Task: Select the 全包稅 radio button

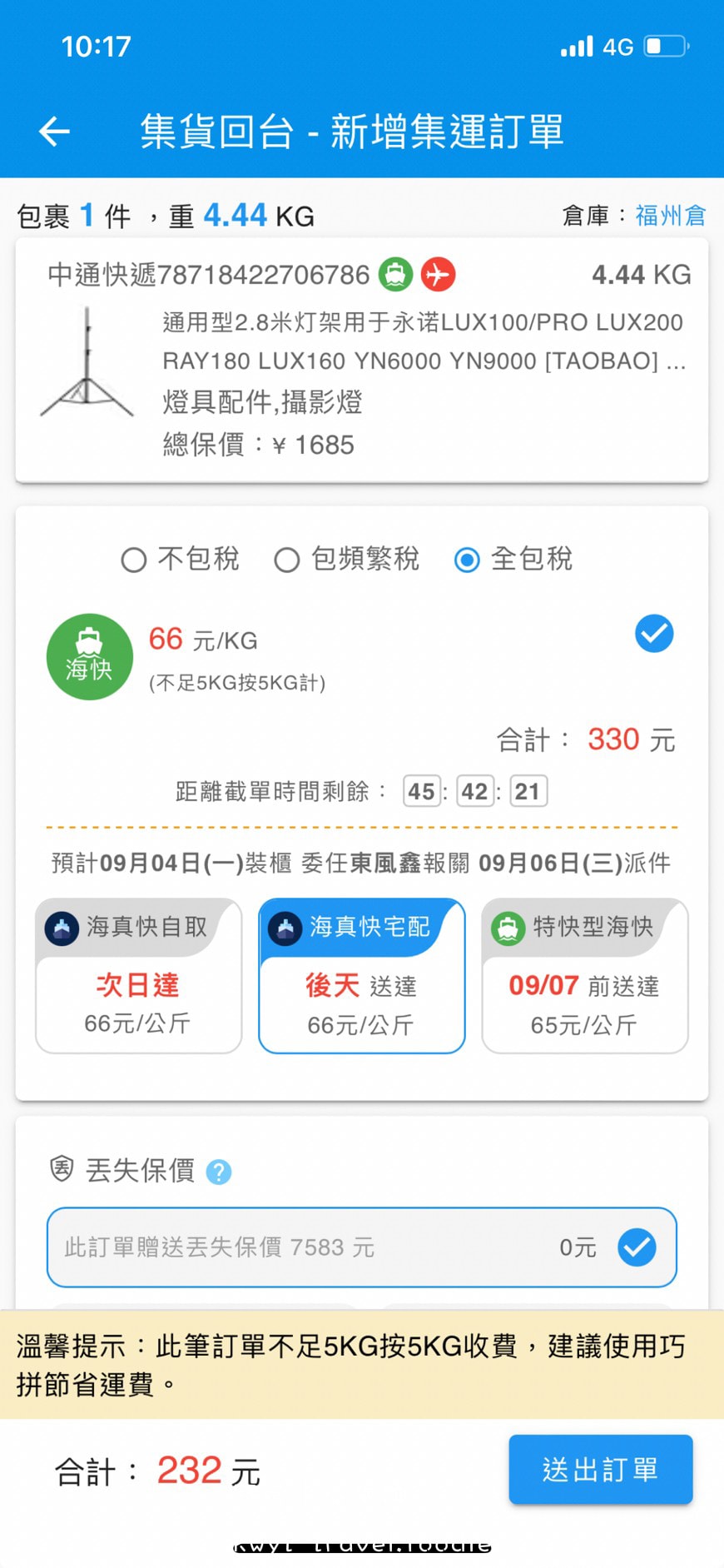Action: [468, 560]
